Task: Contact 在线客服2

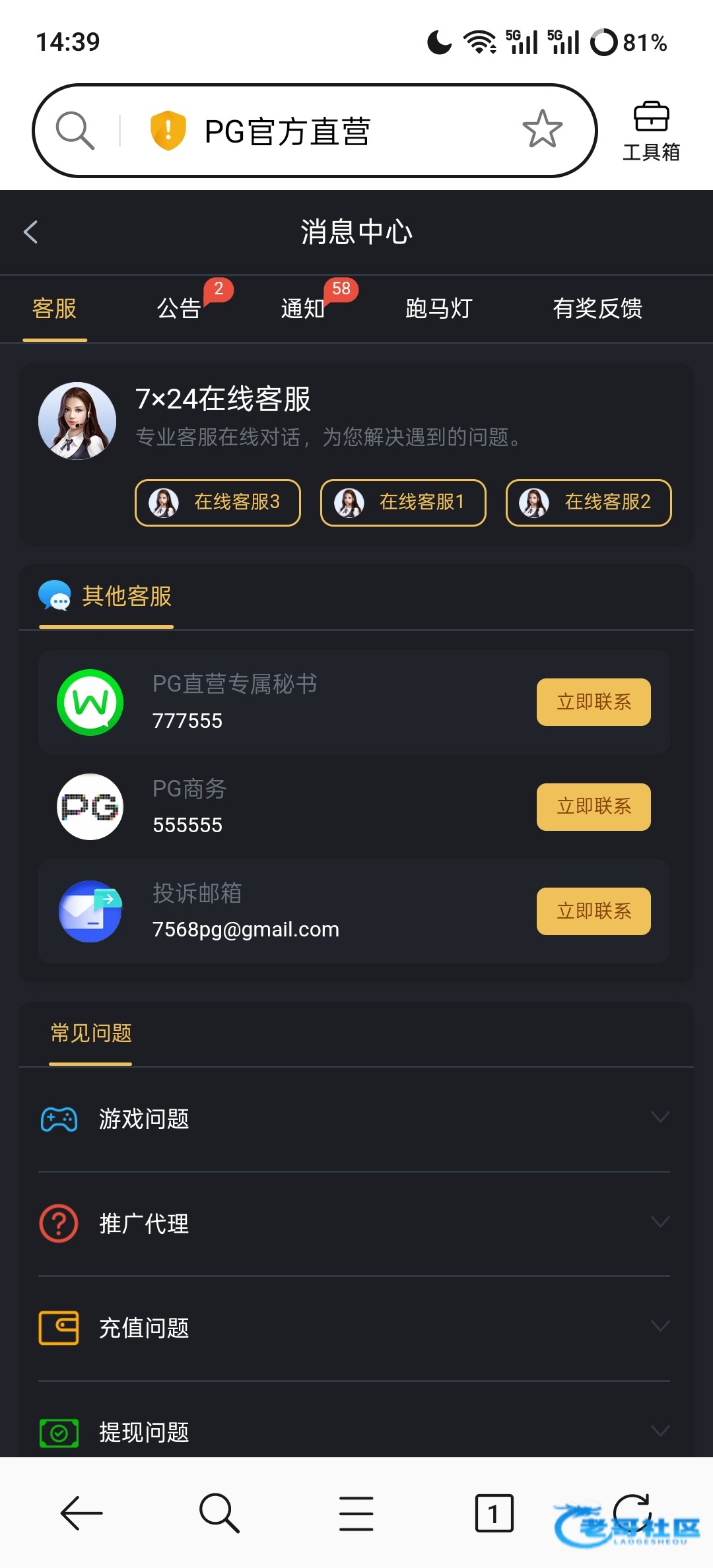Action: coord(589,503)
